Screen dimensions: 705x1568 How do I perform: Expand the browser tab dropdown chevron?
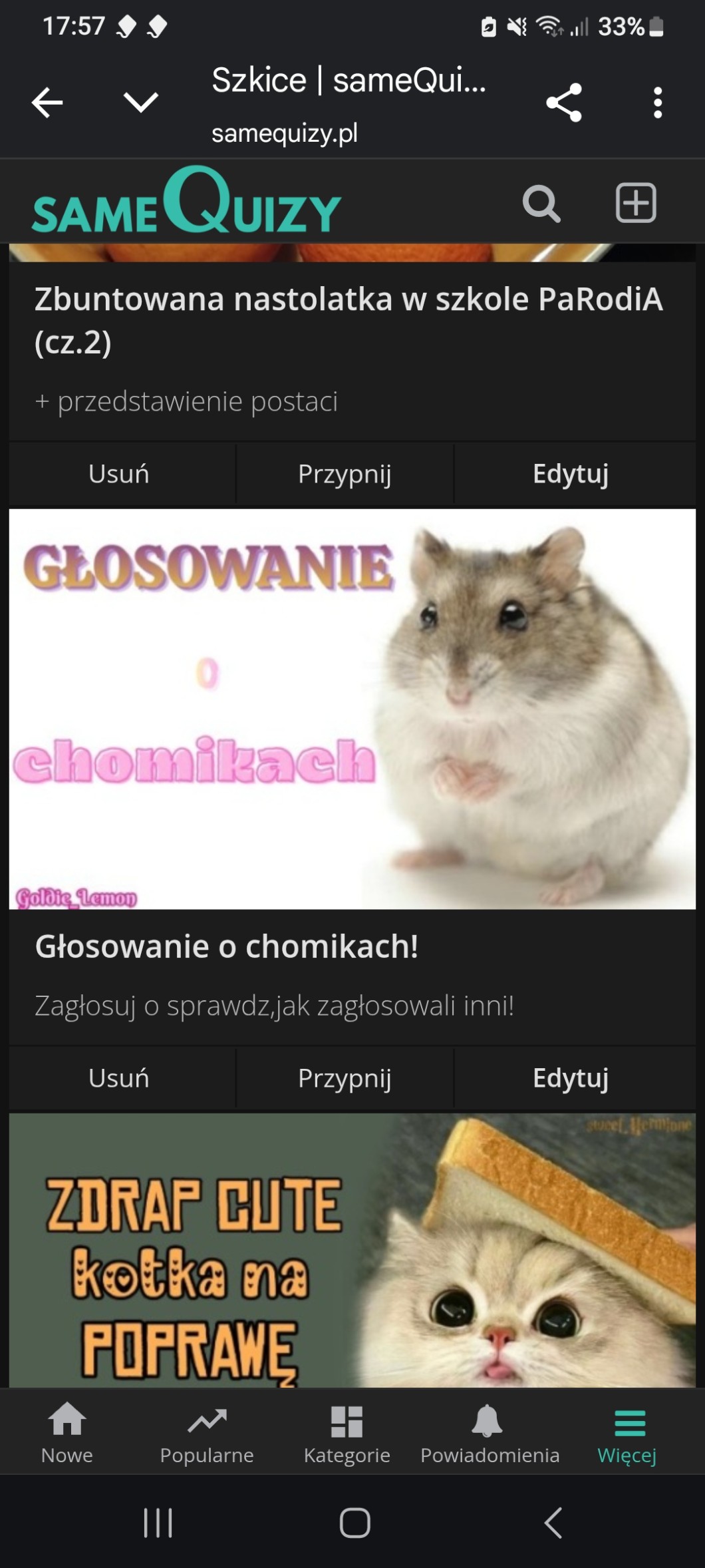pos(141,102)
